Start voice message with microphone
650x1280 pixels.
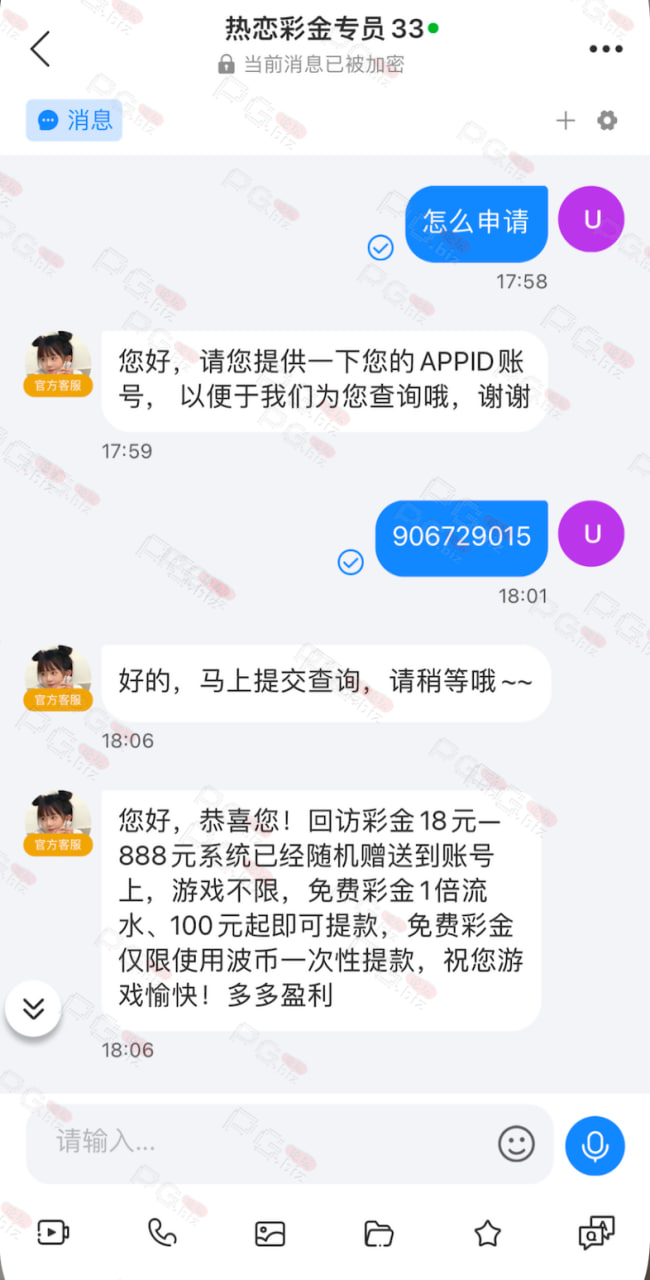tap(595, 1146)
